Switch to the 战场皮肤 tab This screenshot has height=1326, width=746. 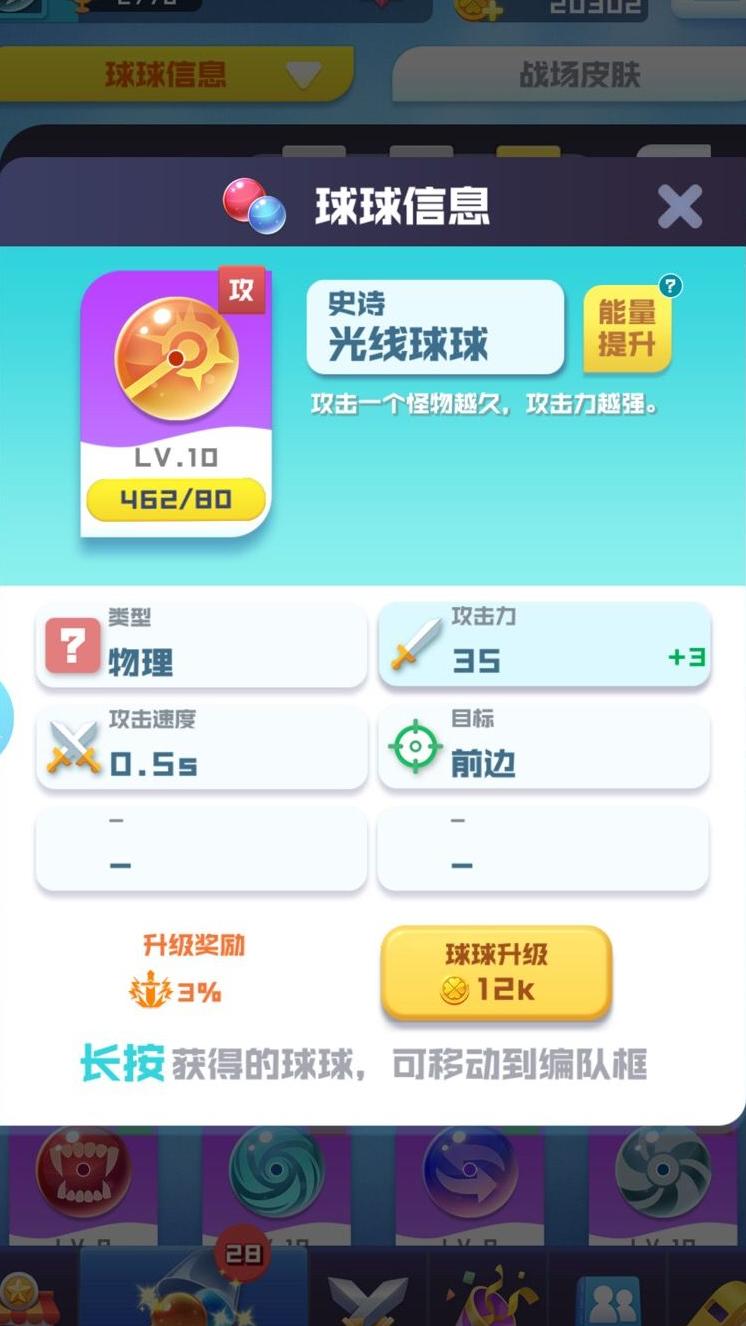[x=579, y=75]
